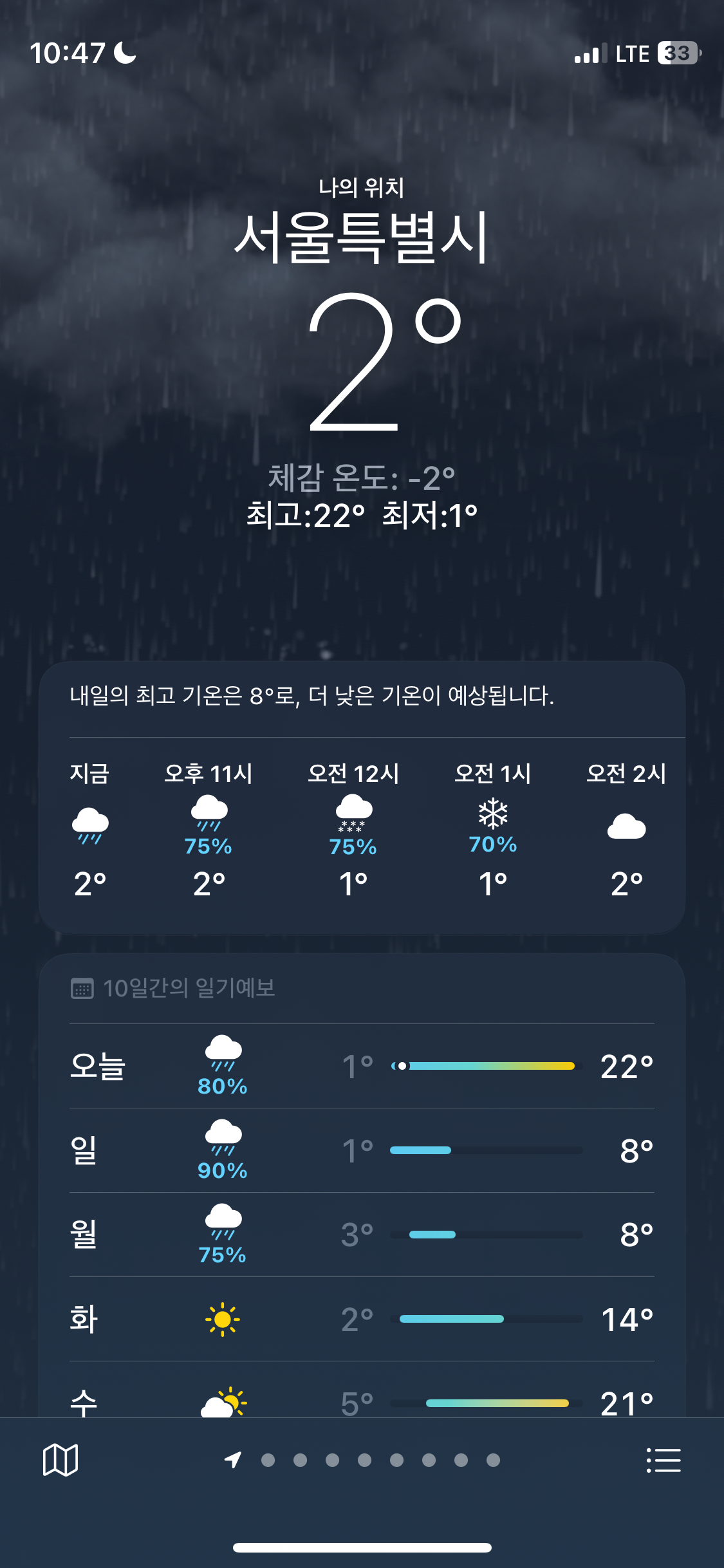Open Sunday's forecast row (일)

click(x=362, y=1150)
